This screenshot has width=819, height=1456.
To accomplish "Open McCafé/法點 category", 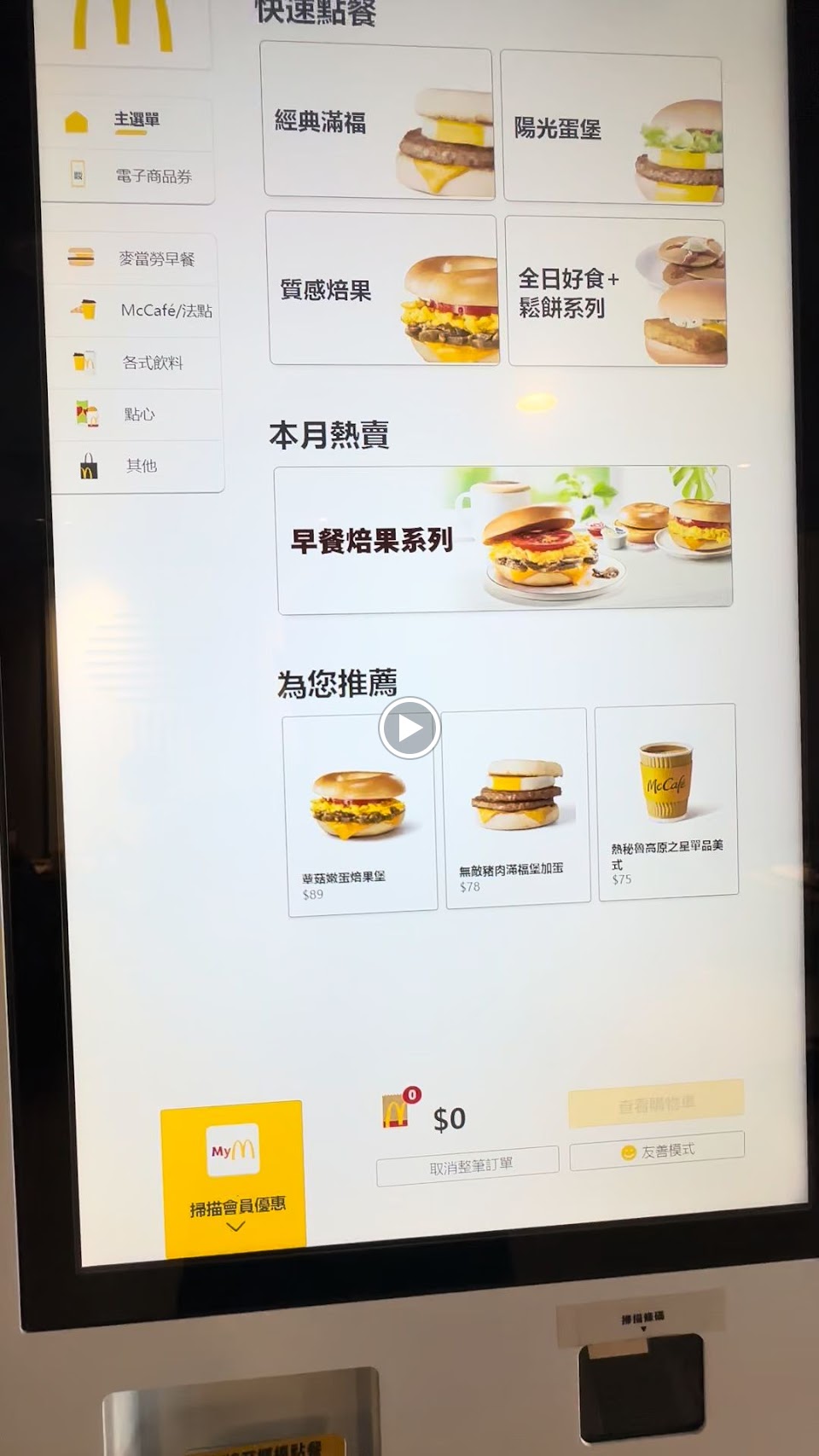I will click(135, 310).
